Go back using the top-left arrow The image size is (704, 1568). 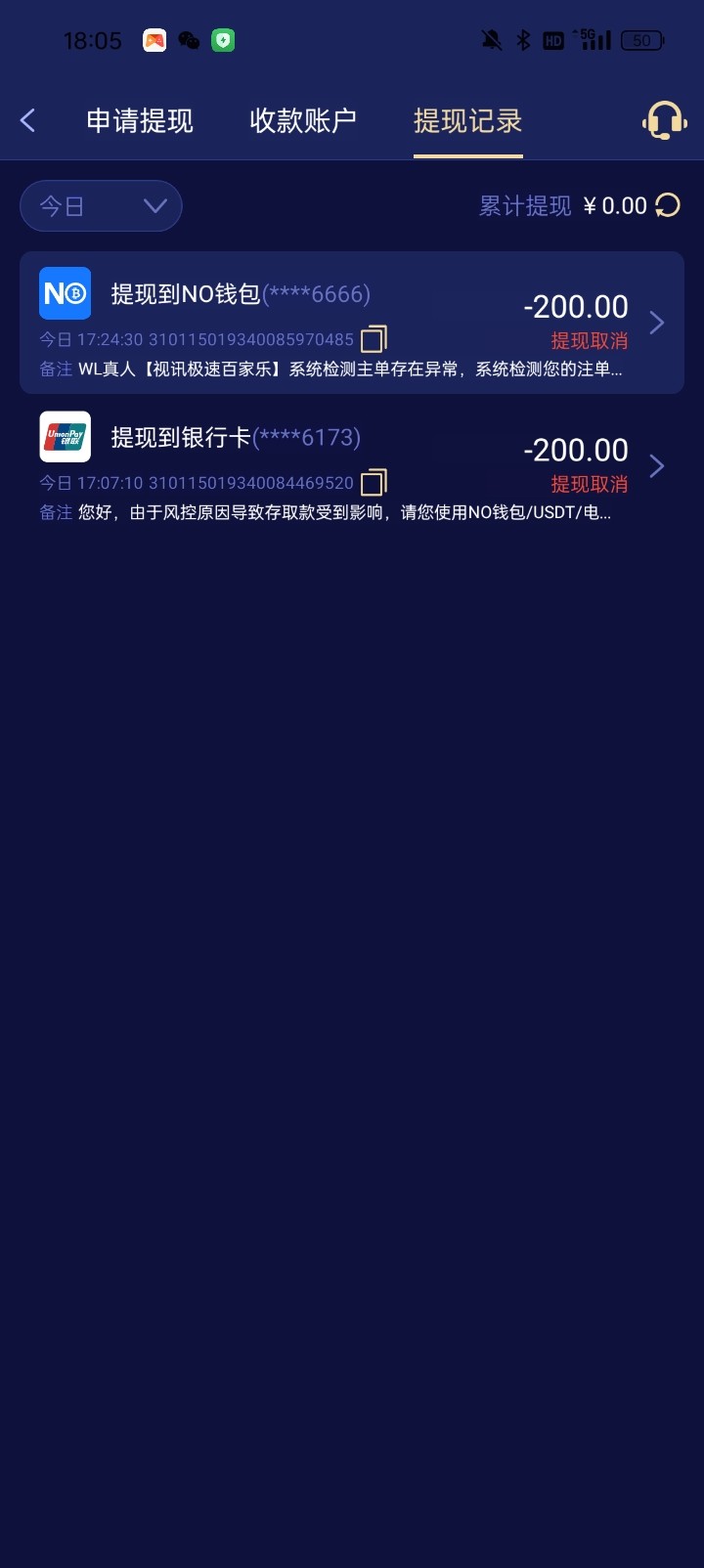point(28,120)
